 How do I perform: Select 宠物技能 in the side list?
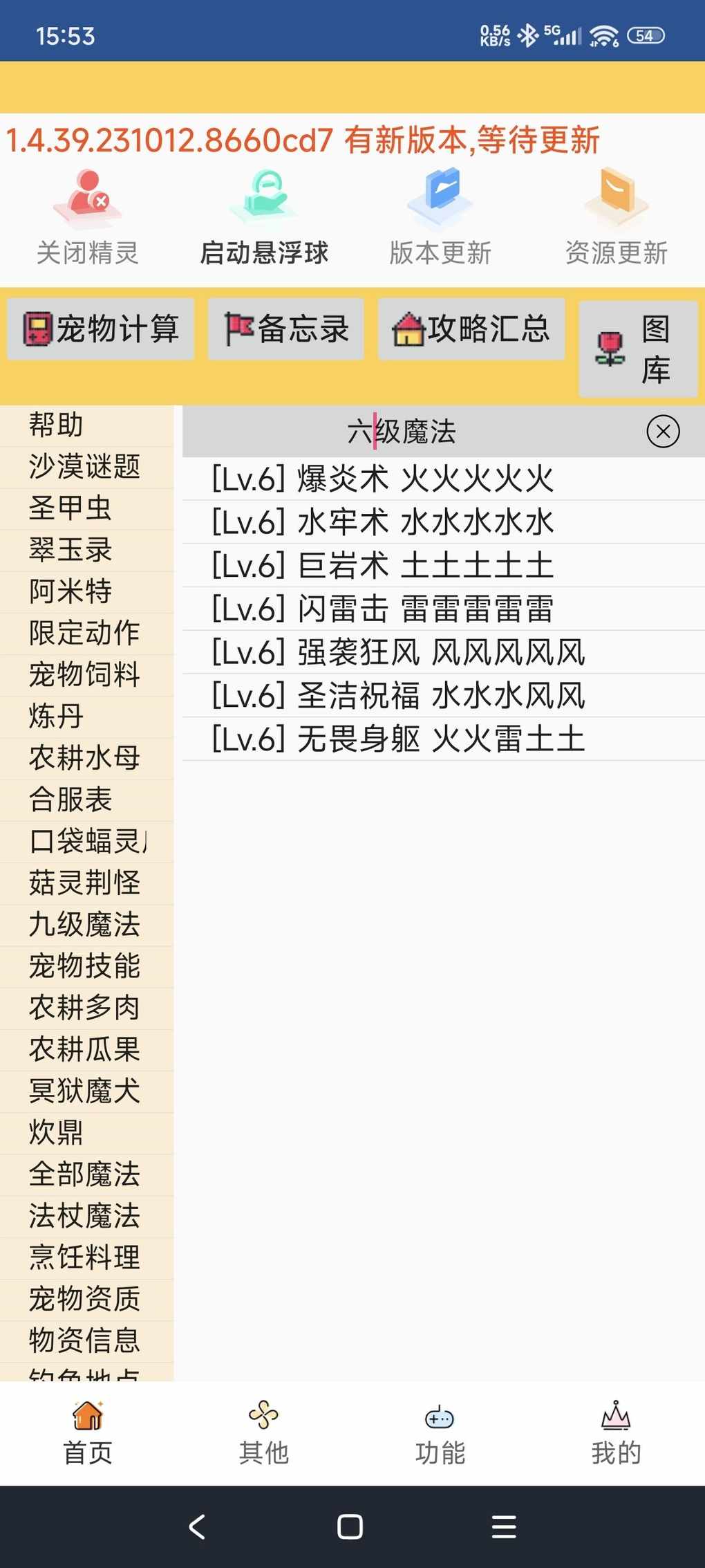coord(85,966)
